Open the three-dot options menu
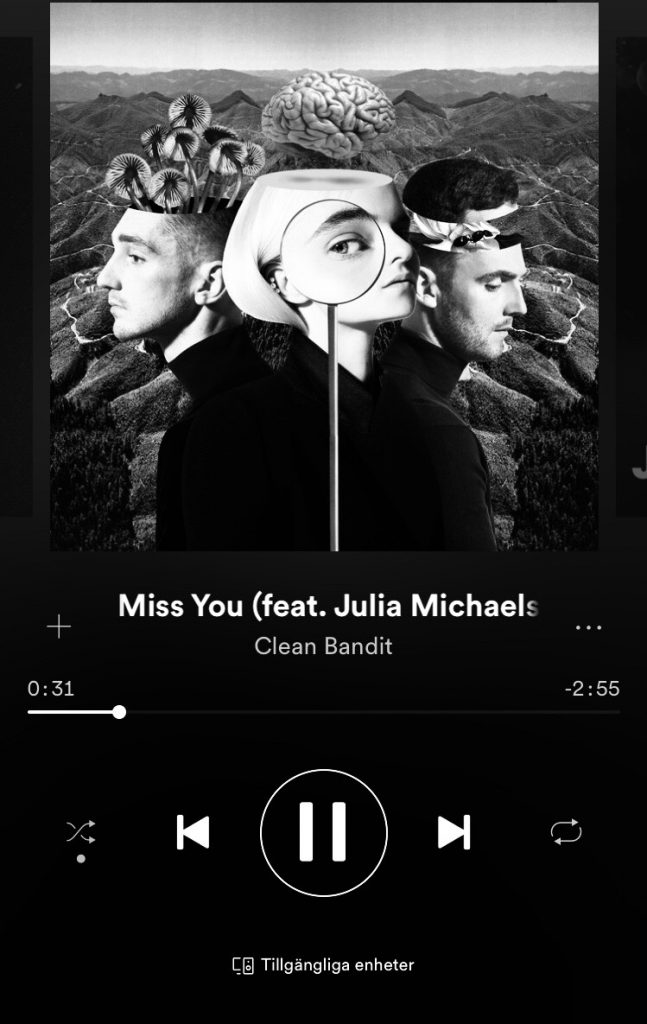This screenshot has height=1024, width=647. click(588, 628)
